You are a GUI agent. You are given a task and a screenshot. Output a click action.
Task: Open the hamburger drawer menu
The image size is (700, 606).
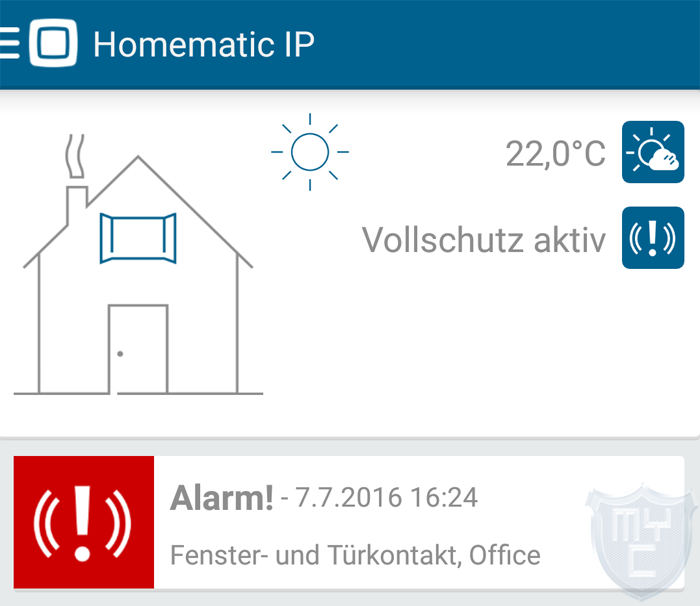click(10, 44)
